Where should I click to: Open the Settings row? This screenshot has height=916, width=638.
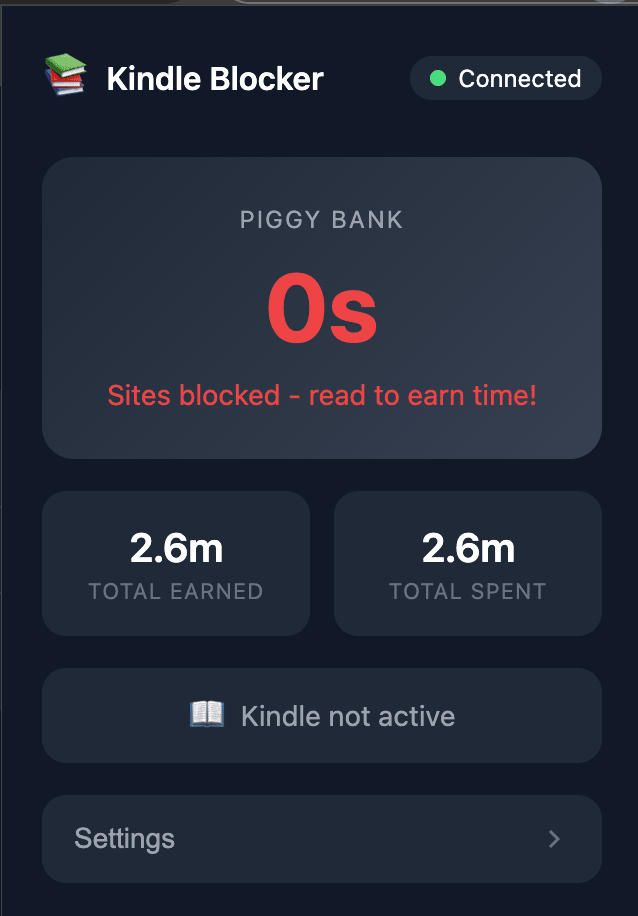coord(321,838)
